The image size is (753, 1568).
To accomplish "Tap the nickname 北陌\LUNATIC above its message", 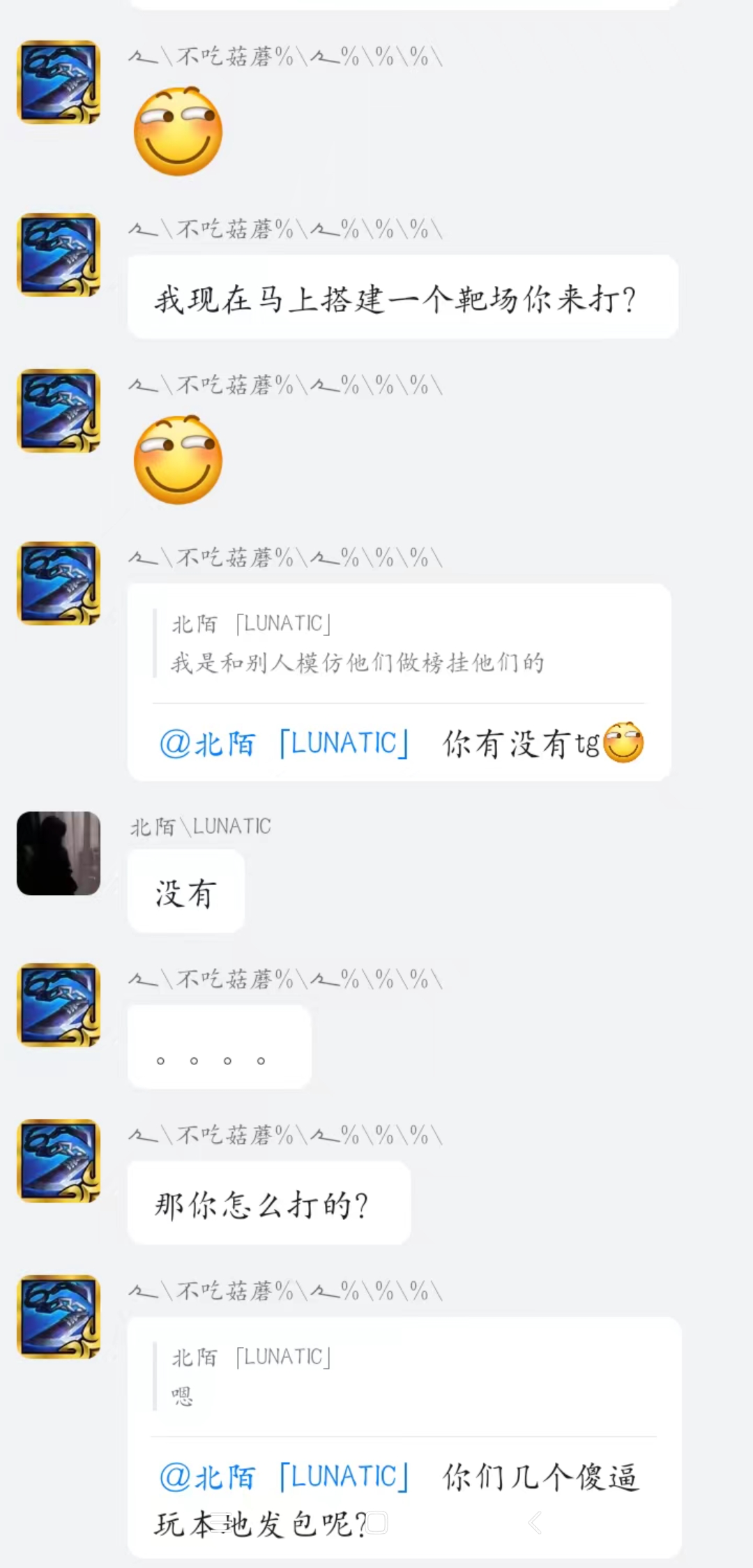I will pos(201,825).
